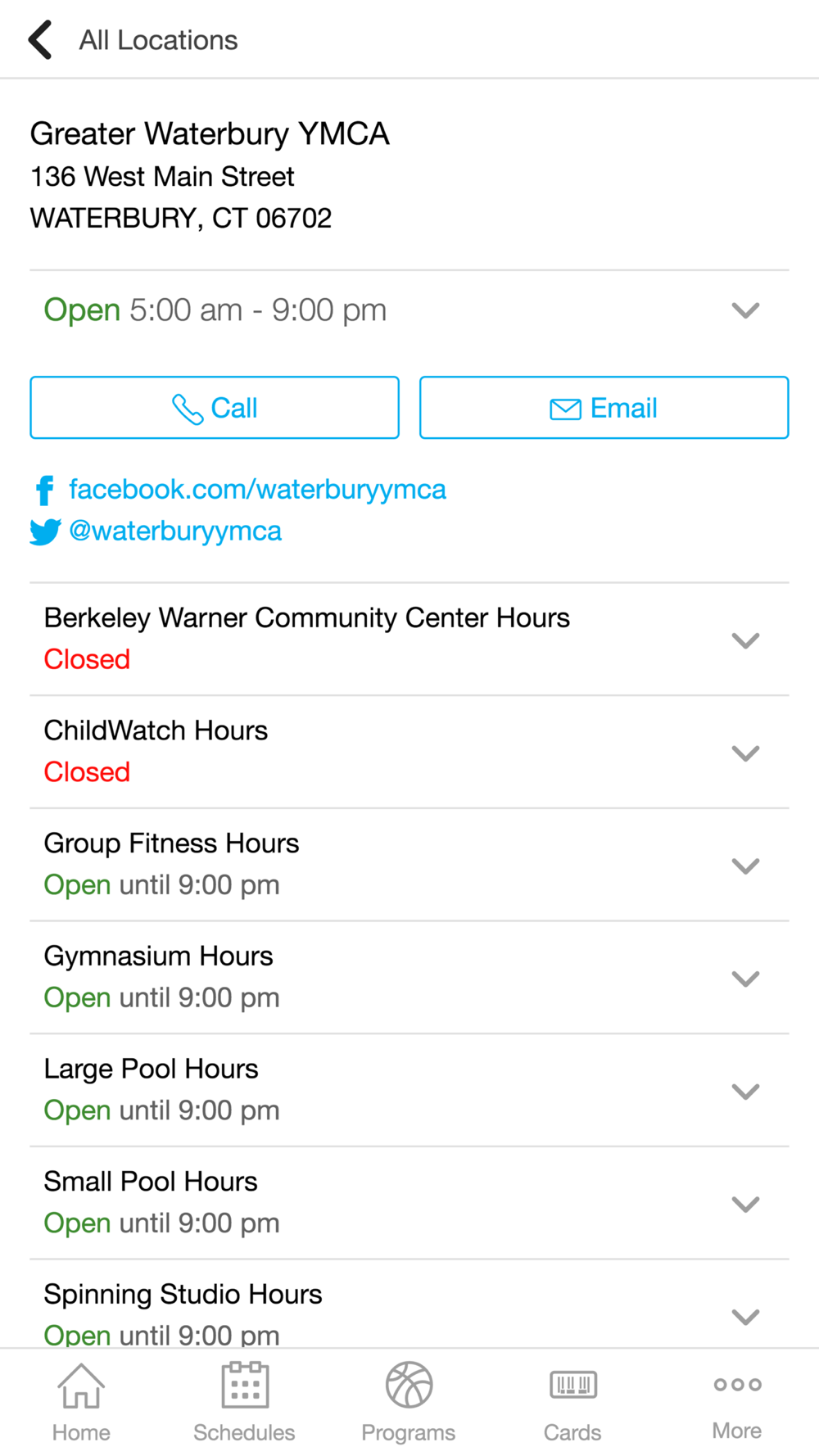Screen dimensions: 819x1456
Task: Expand Spinning Studio Hours
Action: pyautogui.click(x=409, y=1305)
